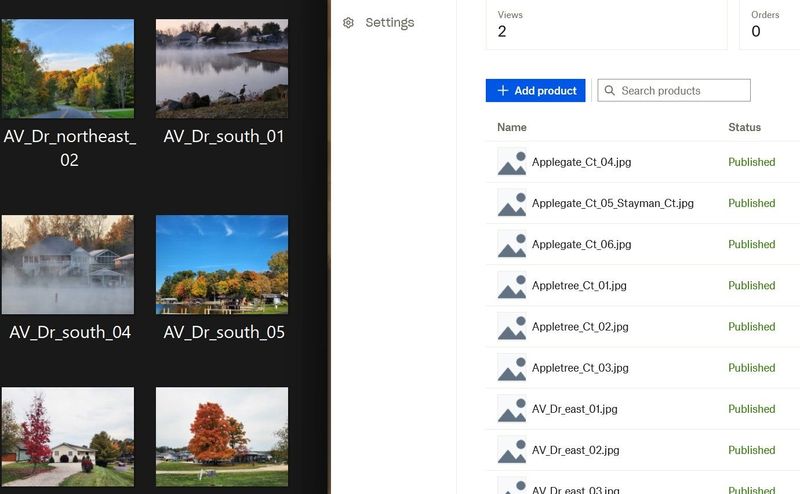Viewport: 800px width, 494px height.
Task: Open the Appletree_Ct_01.jpg product
Action: coord(579,285)
